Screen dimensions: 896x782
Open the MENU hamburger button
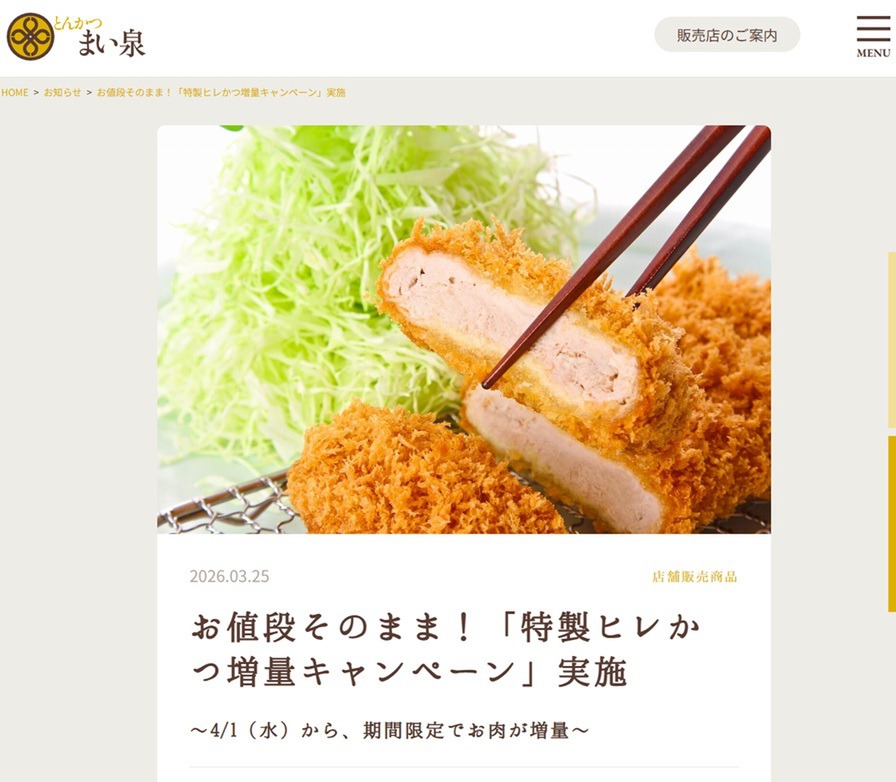coord(873,36)
